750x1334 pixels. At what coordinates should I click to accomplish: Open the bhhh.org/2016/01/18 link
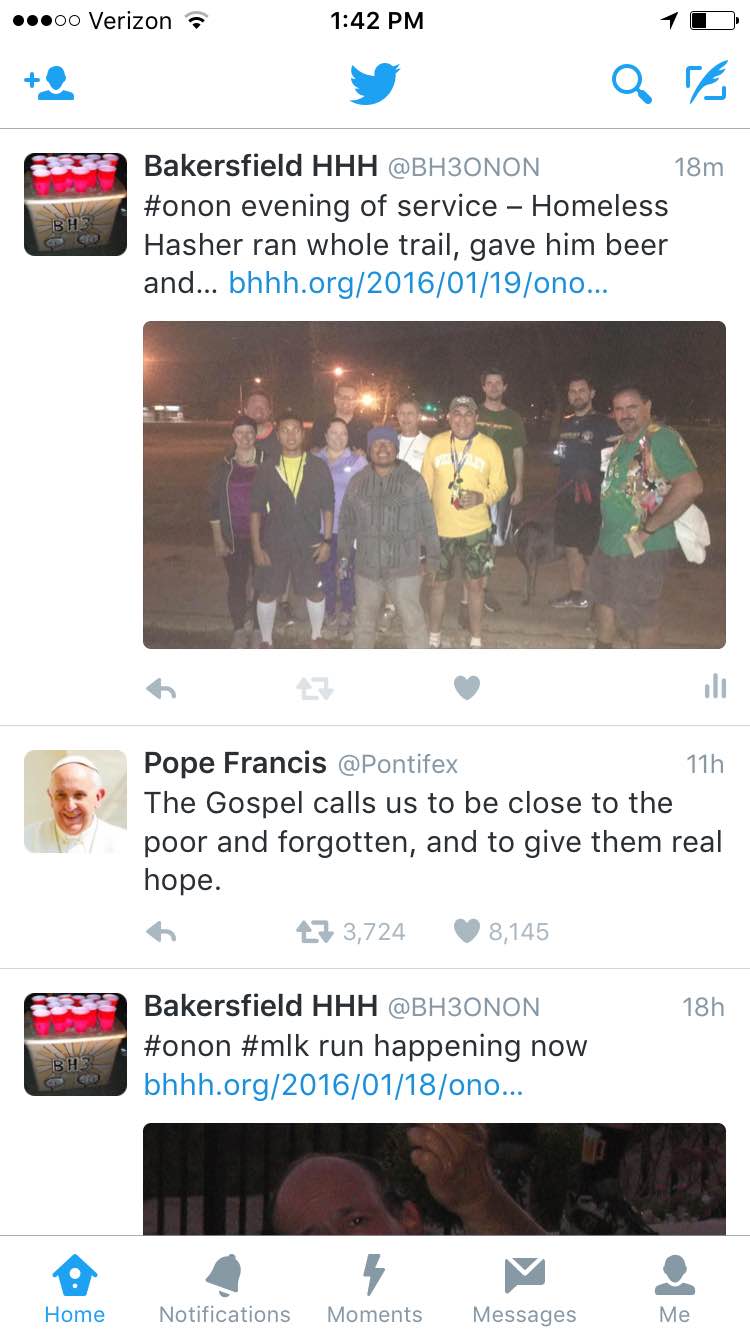pyautogui.click(x=333, y=1084)
